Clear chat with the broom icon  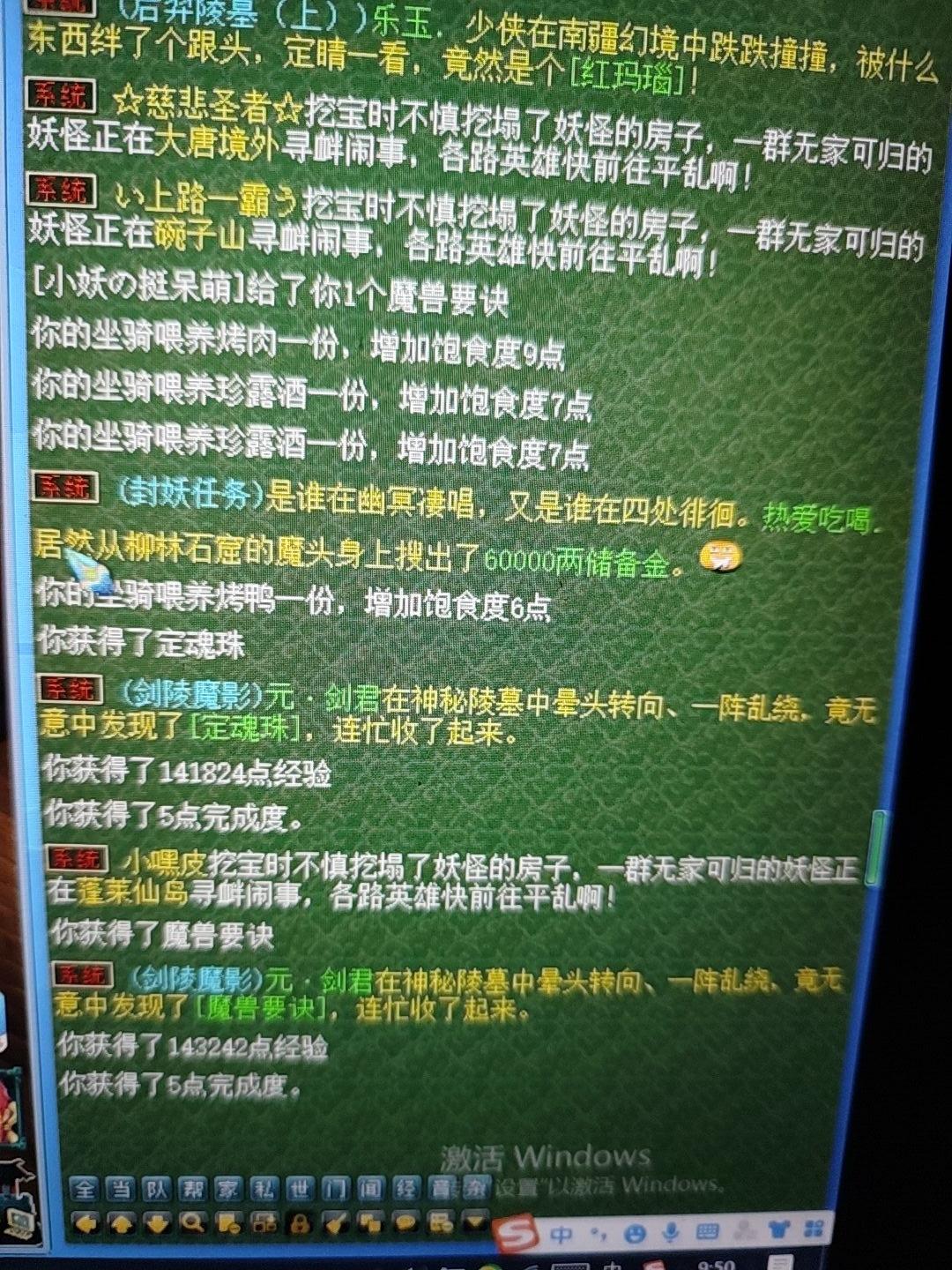tap(335, 1222)
